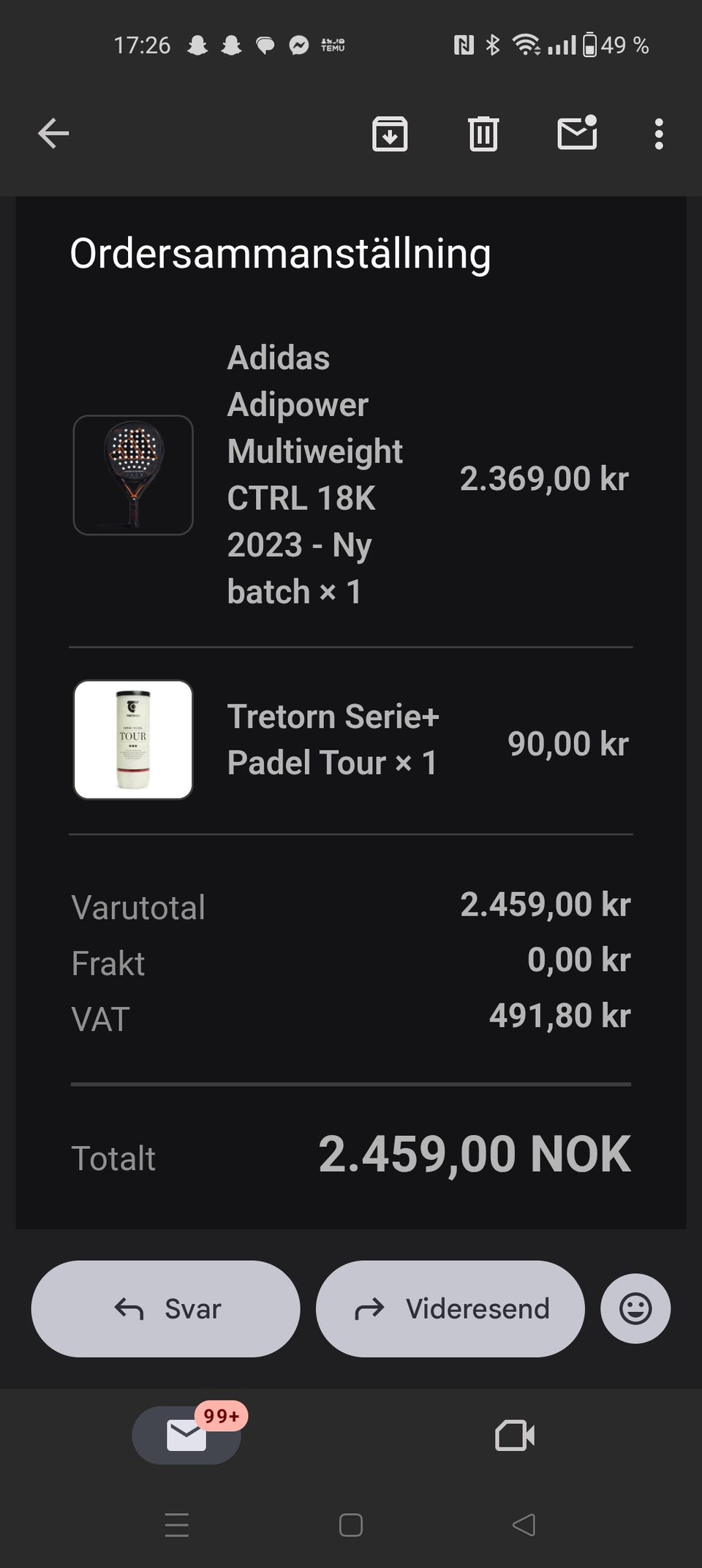This screenshot has width=702, height=1568.
Task: Archive this email
Action: [390, 134]
